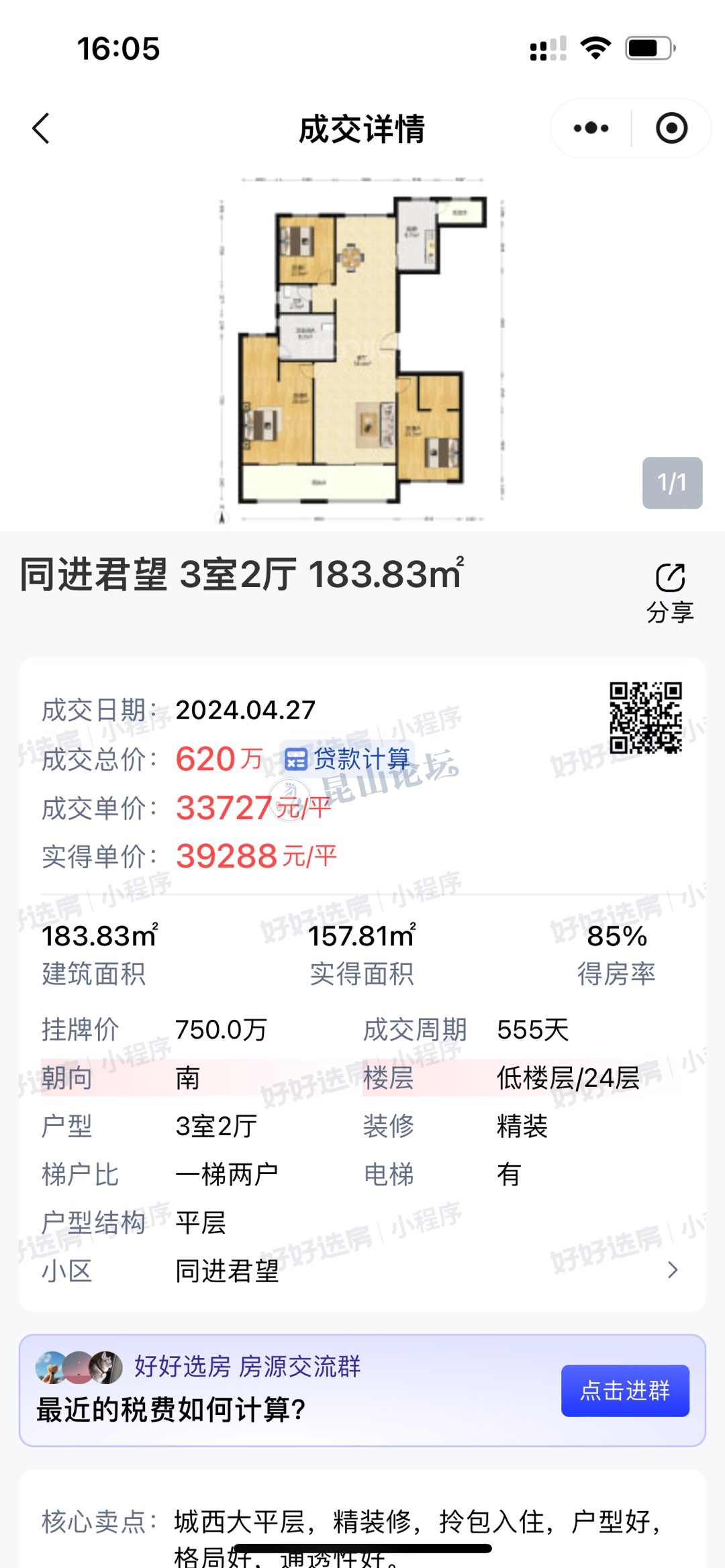The height and width of the screenshot is (1568, 725).
Task: Open the 同进君望 小区 row
Action: [361, 1270]
